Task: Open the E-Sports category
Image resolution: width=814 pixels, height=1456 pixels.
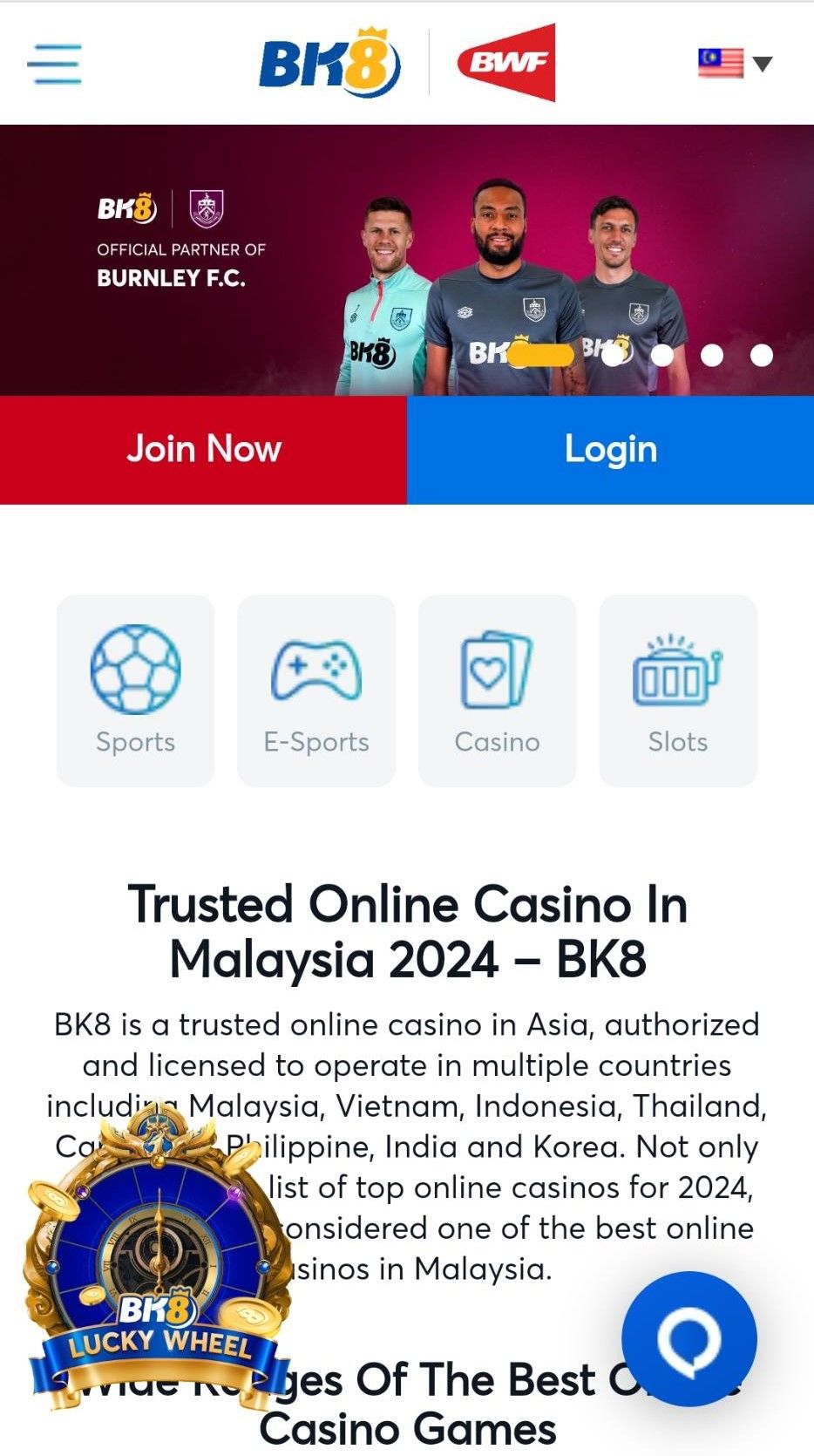Action: [316, 691]
